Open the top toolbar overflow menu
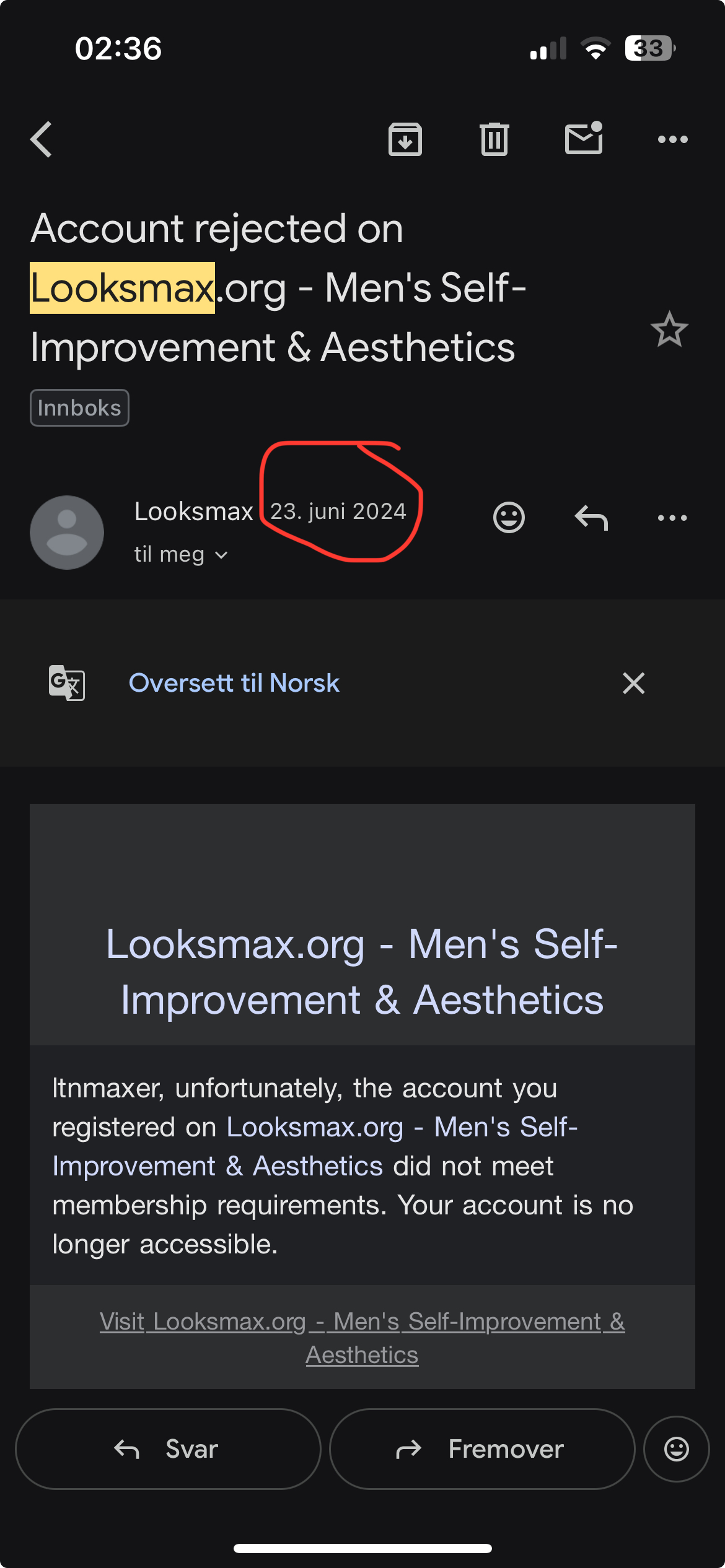The width and height of the screenshot is (725, 1568). (x=672, y=139)
